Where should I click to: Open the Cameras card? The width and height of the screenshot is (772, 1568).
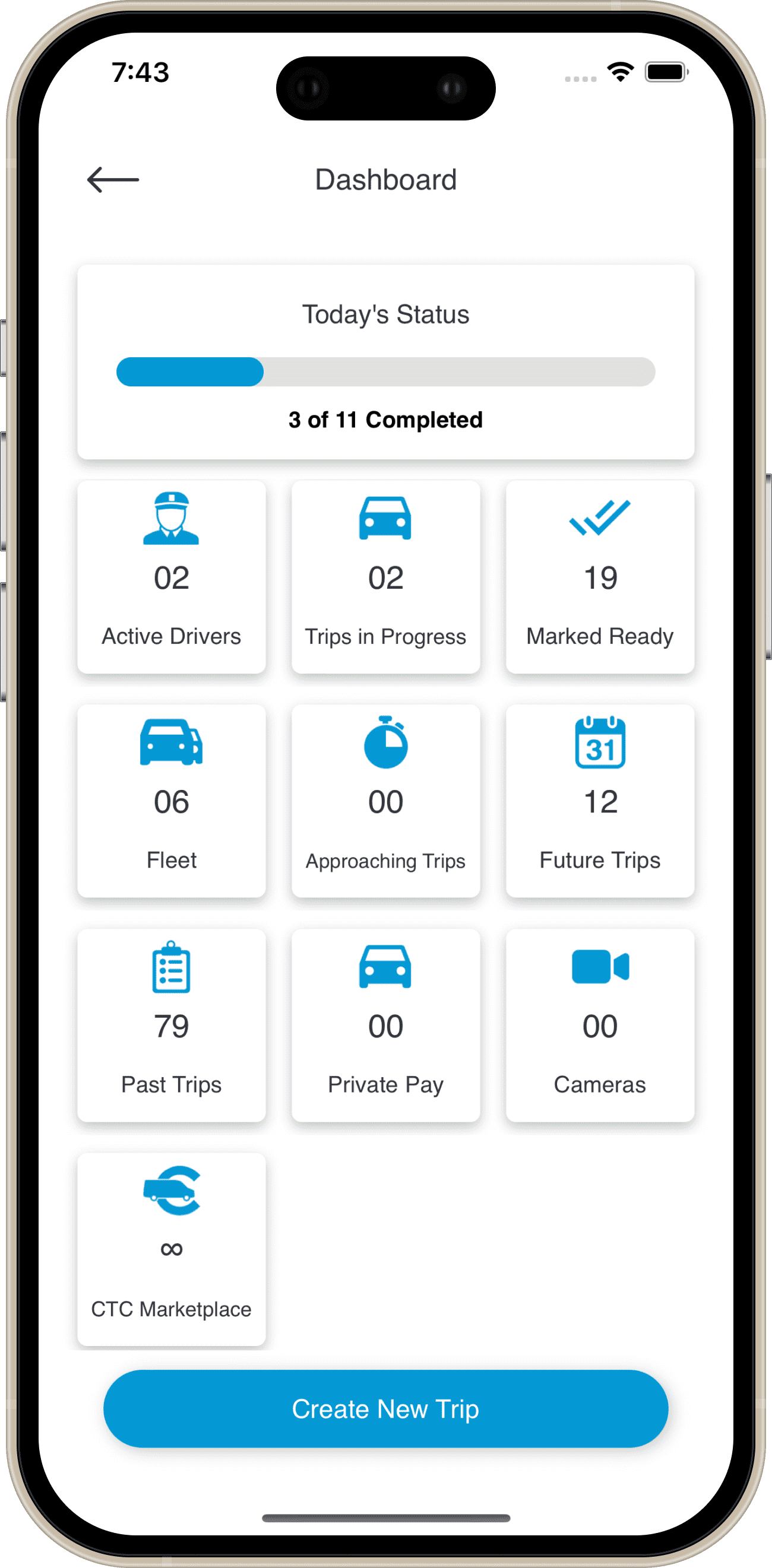600,1025
